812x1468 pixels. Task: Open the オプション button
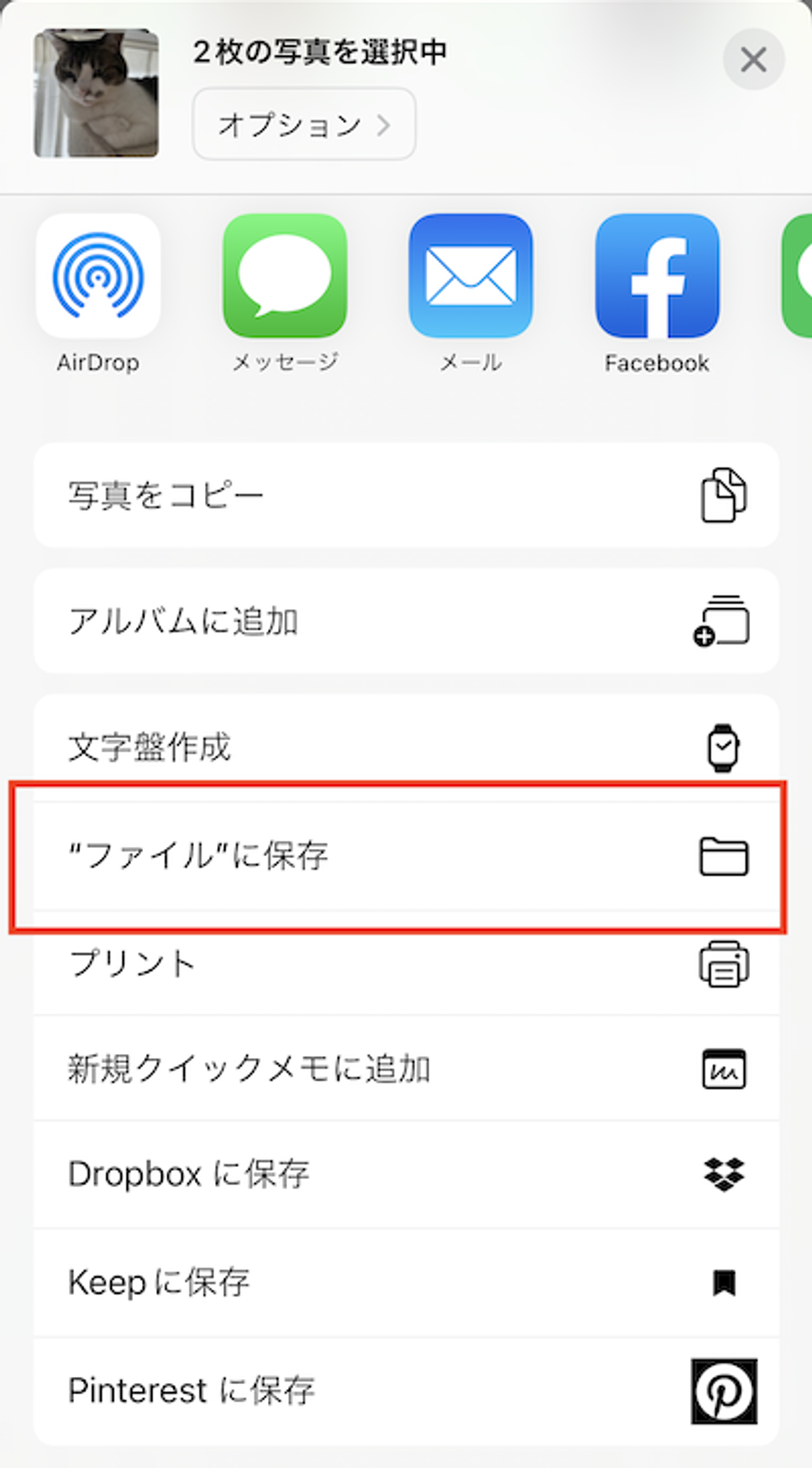click(303, 124)
